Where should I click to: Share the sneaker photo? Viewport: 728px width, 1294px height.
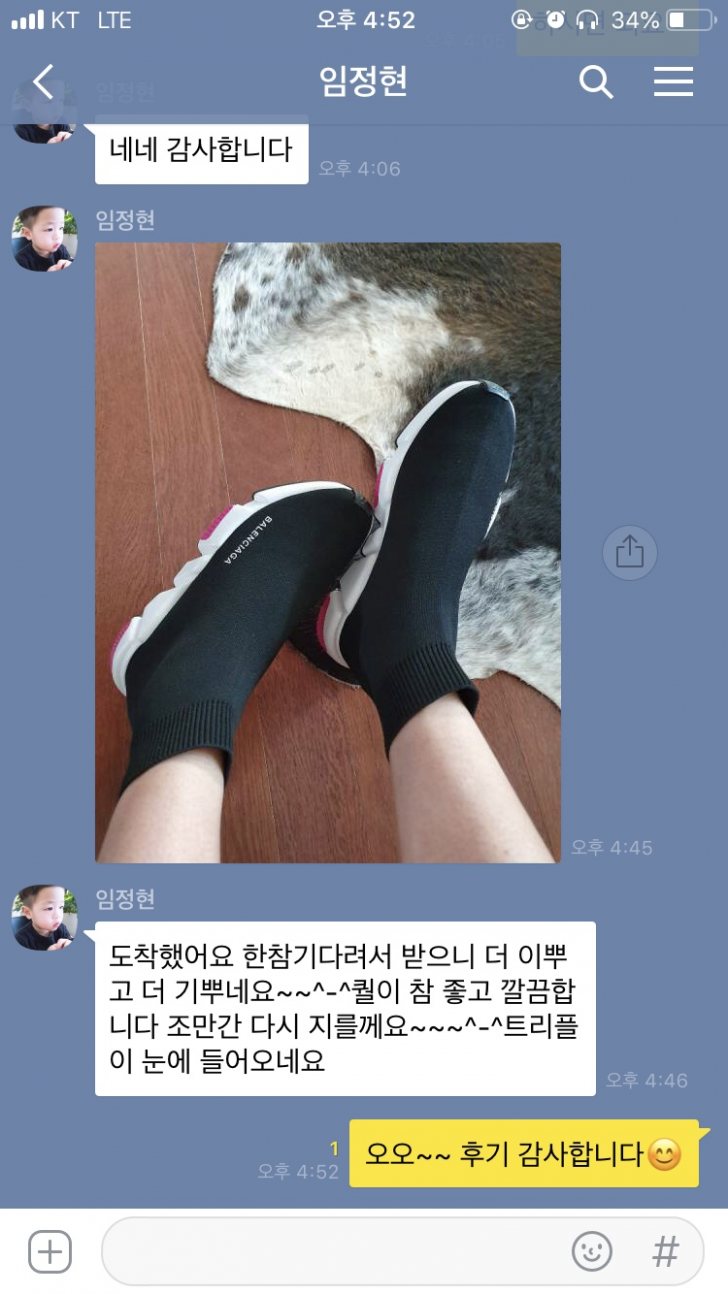pyautogui.click(x=630, y=552)
